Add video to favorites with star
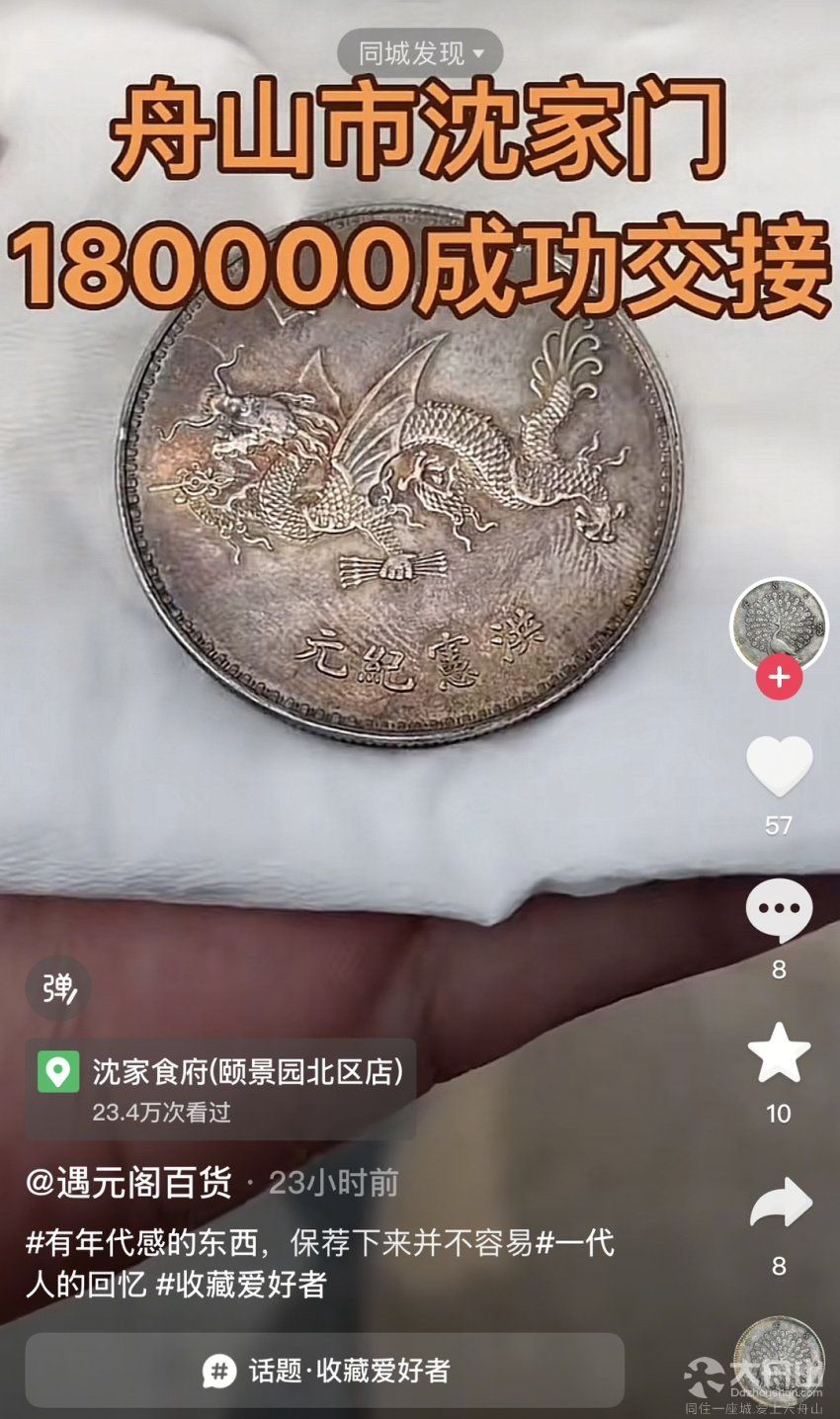This screenshot has width=840, height=1419. 779,1053
